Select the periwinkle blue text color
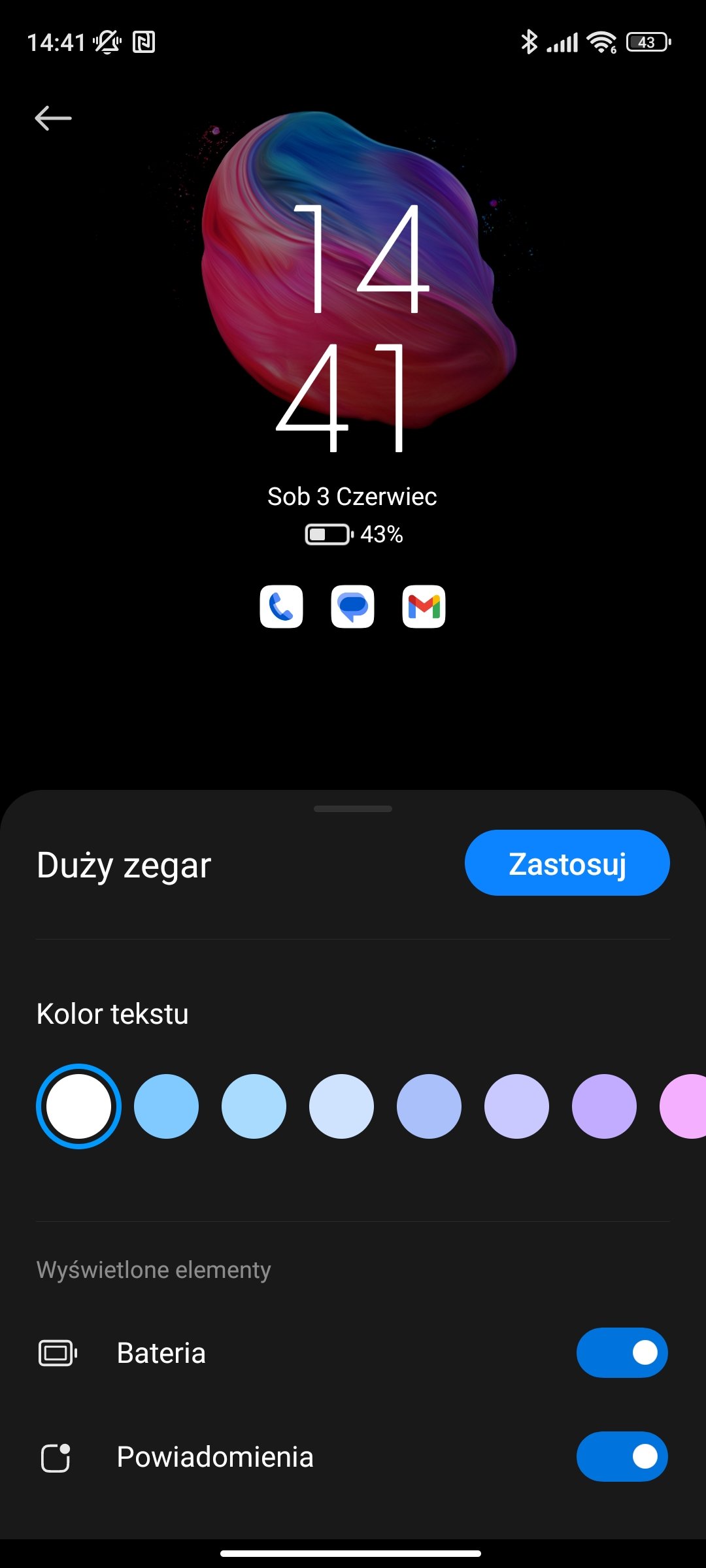706x1568 pixels. pos(429,1106)
